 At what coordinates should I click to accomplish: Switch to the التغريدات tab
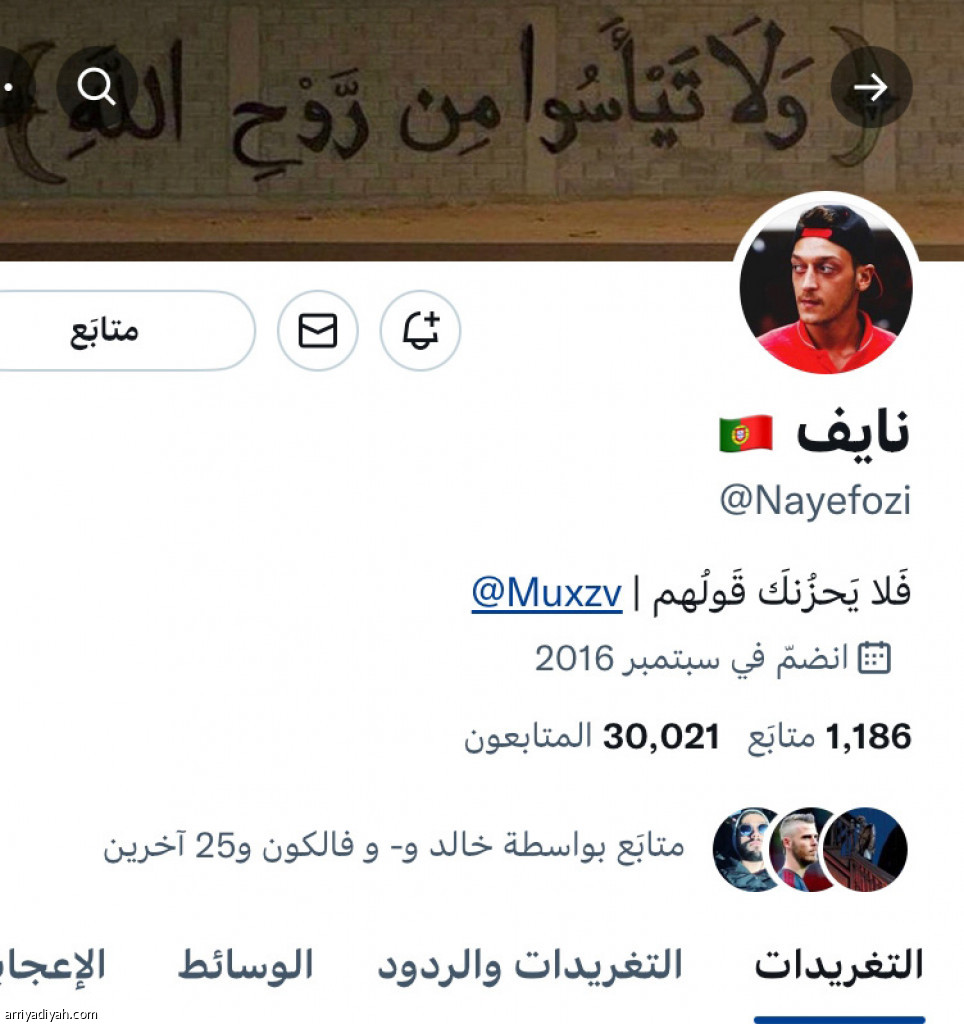click(838, 966)
